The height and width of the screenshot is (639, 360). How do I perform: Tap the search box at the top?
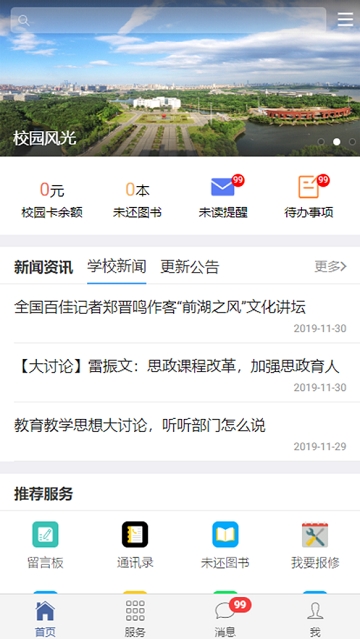(x=168, y=20)
